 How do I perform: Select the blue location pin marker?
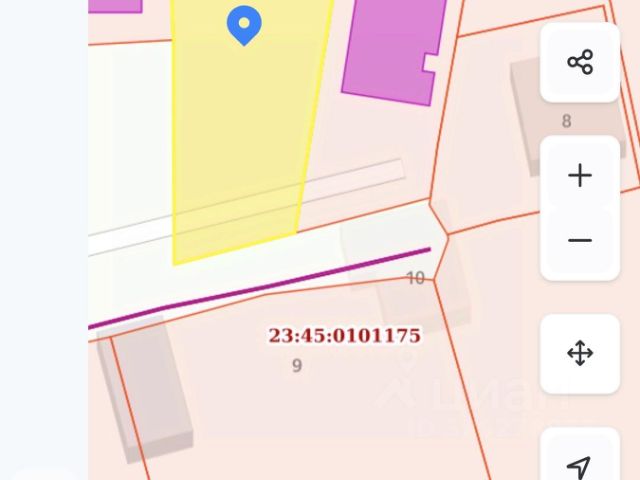click(x=244, y=24)
